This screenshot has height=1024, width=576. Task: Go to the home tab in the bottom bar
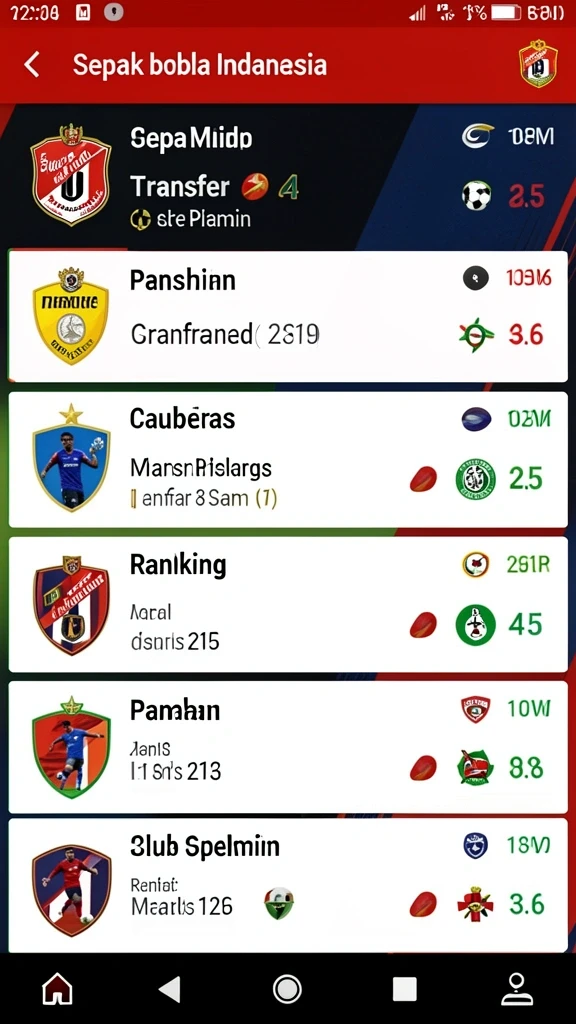pyautogui.click(x=57, y=989)
